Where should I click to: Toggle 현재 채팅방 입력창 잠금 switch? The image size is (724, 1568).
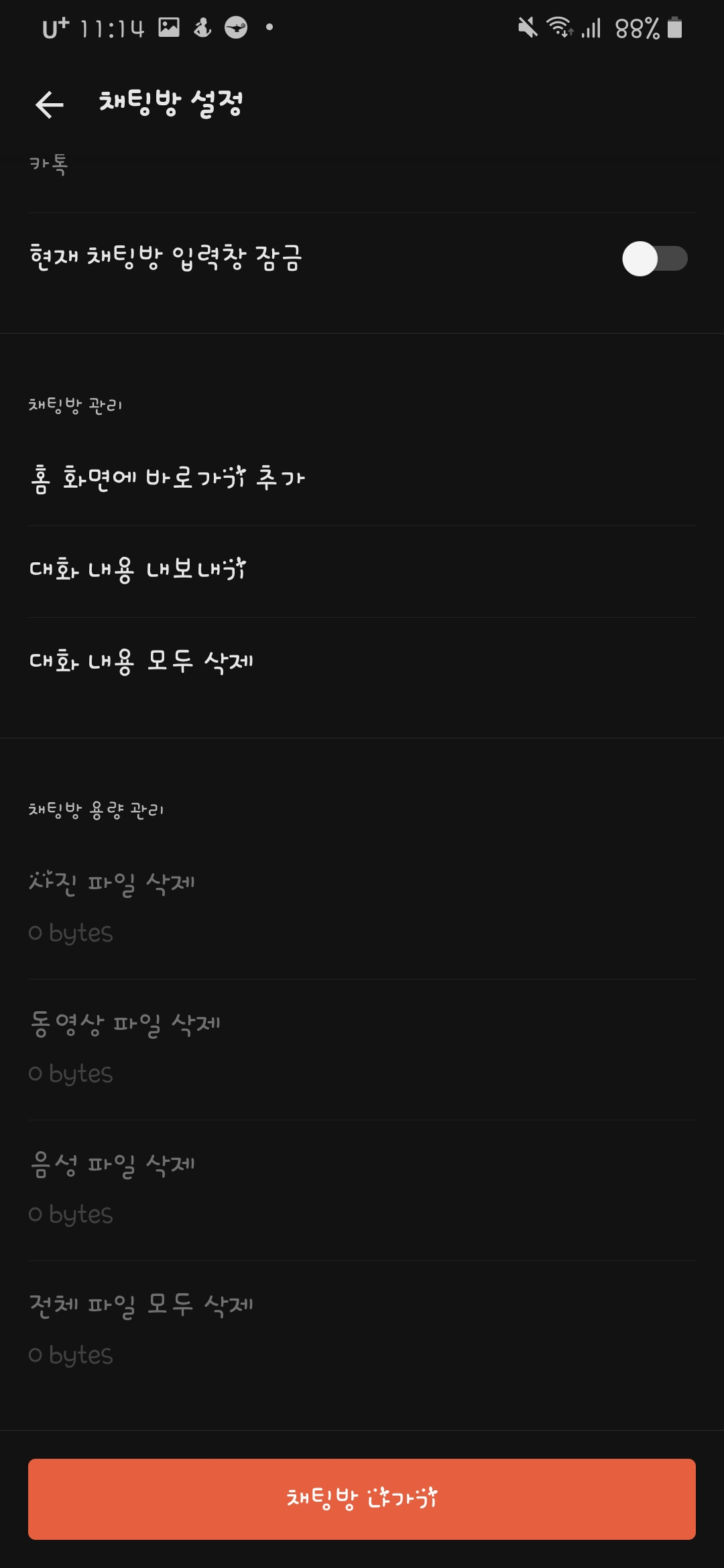pyautogui.click(x=655, y=259)
